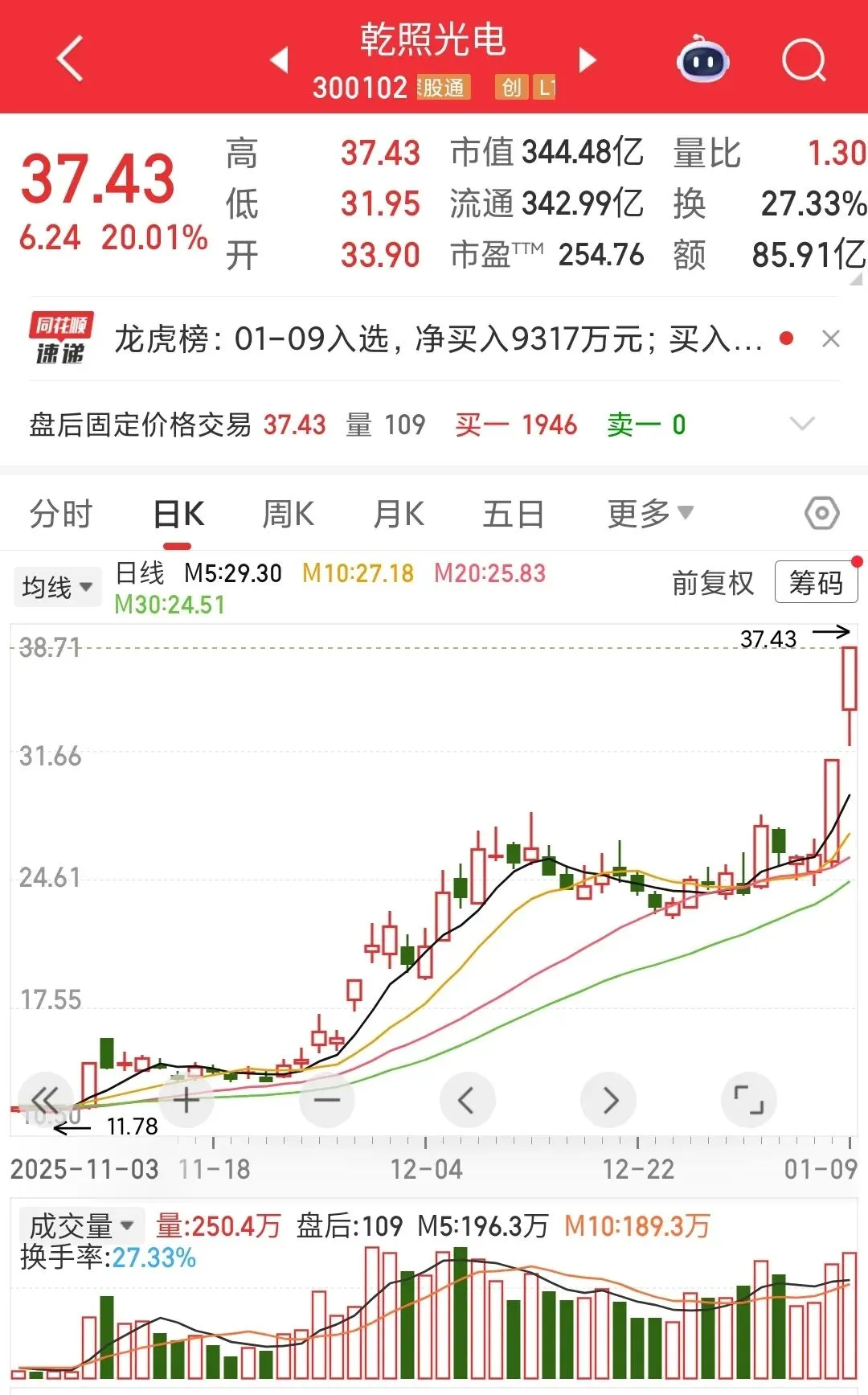Open the 筹码 distribution view

[816, 582]
